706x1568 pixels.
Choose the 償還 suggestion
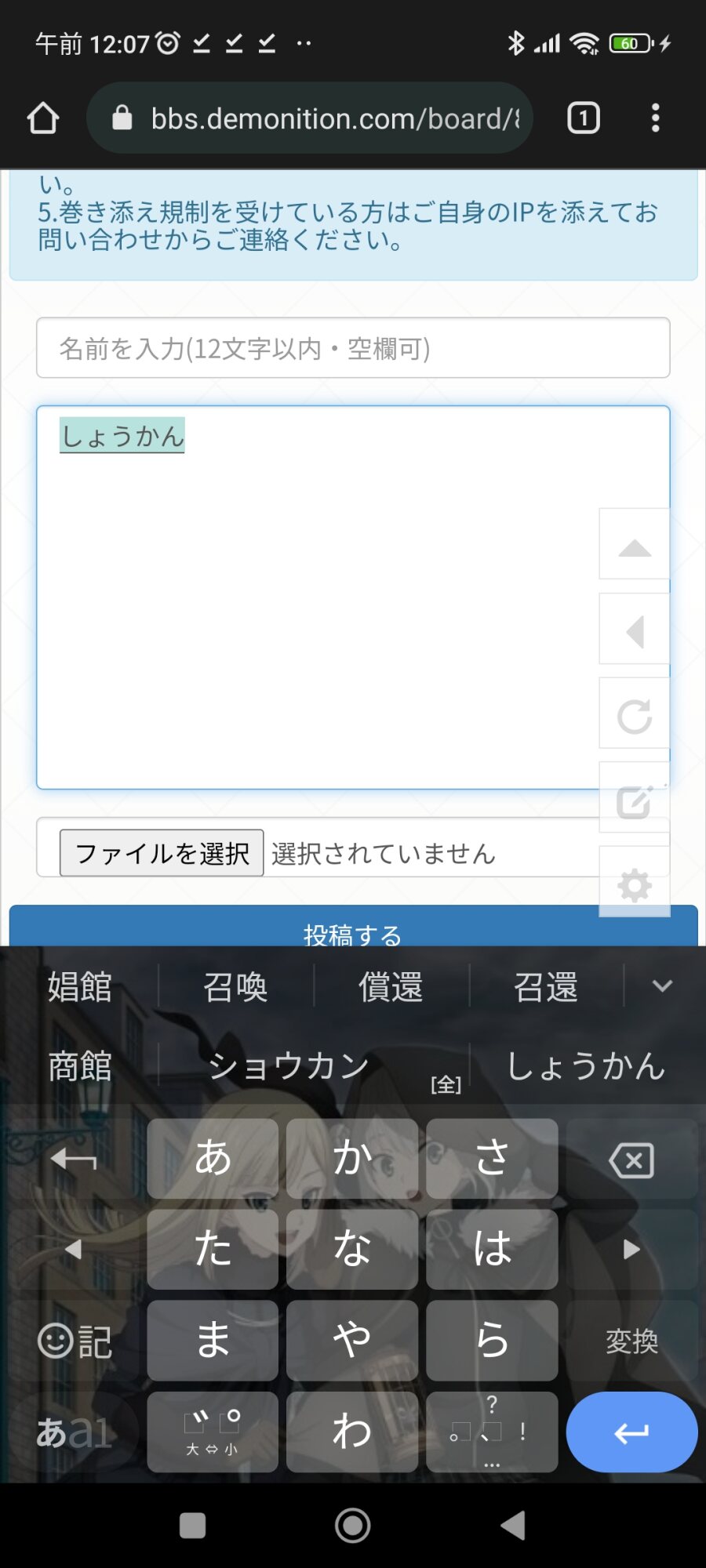pos(391,986)
